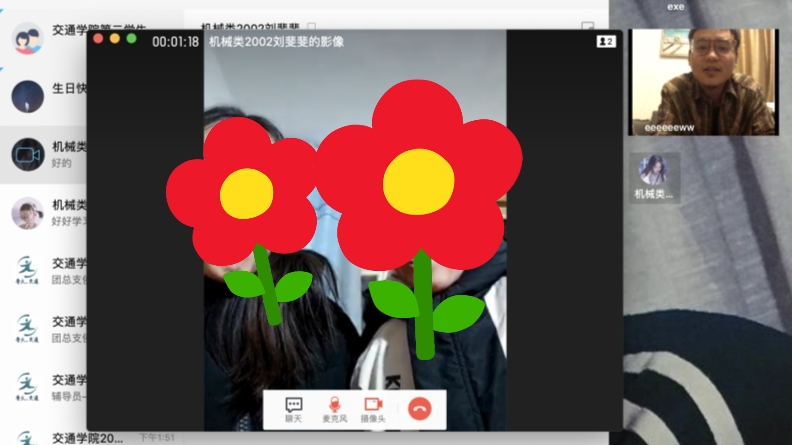The image size is (792, 445).
Task: Hang up the video call
Action: tap(419, 408)
